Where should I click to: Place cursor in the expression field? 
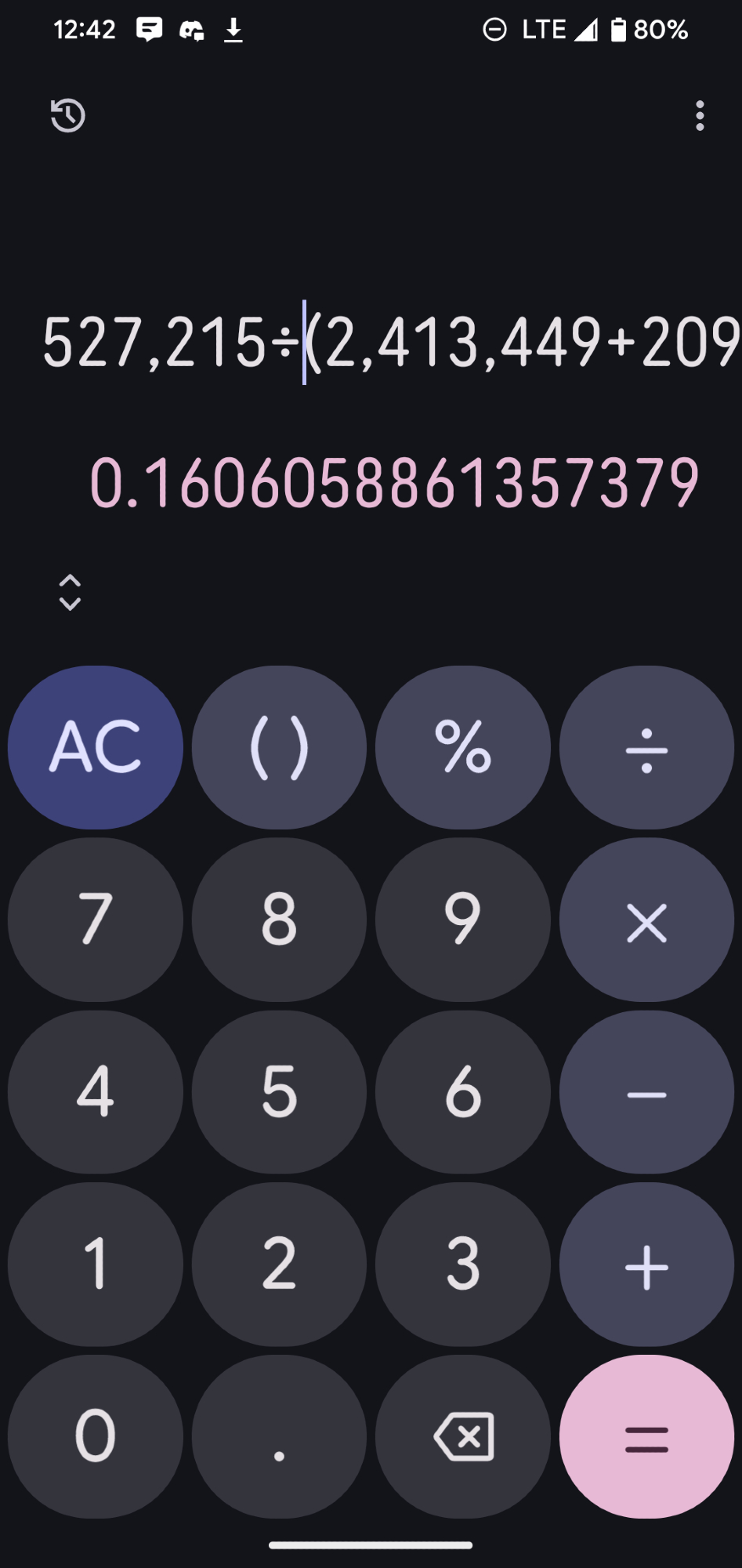(392, 343)
